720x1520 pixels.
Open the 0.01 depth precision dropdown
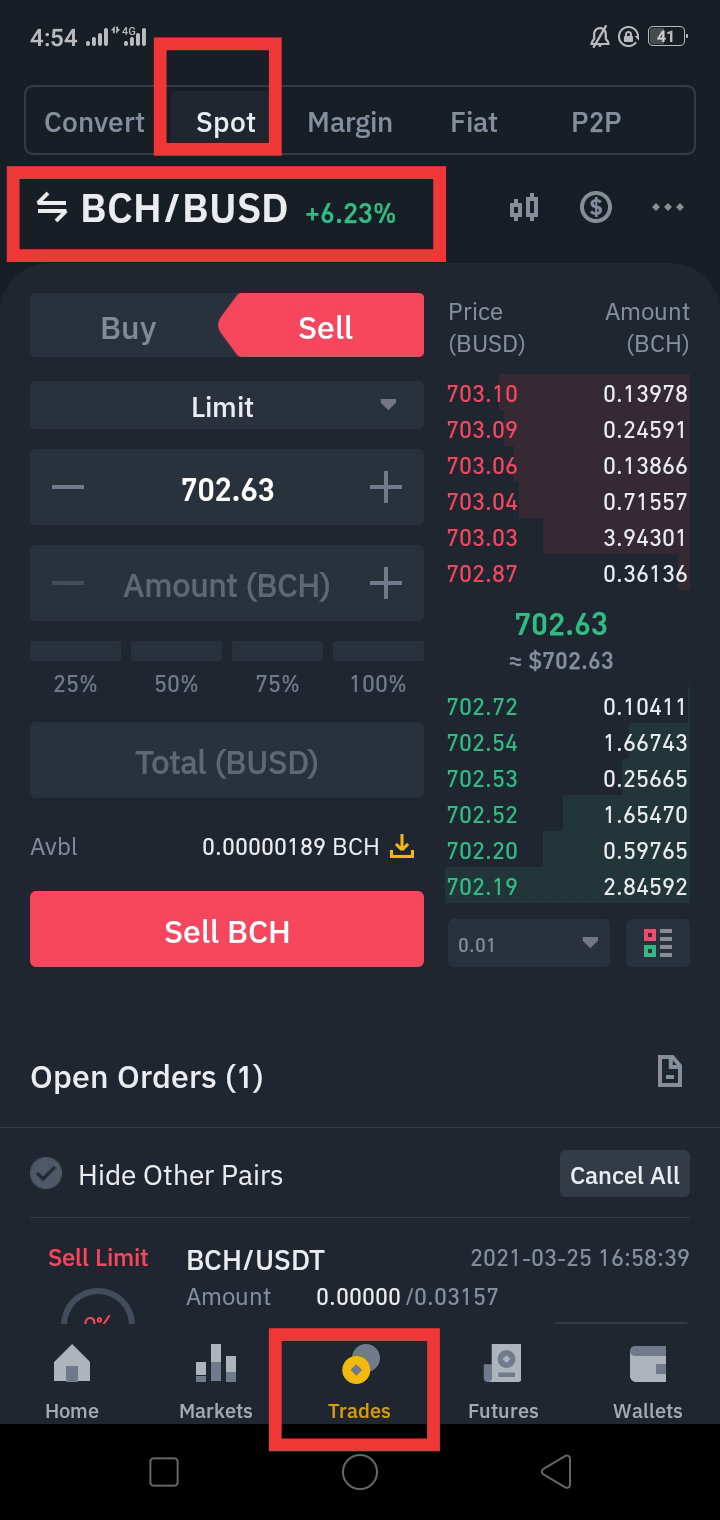(529, 943)
